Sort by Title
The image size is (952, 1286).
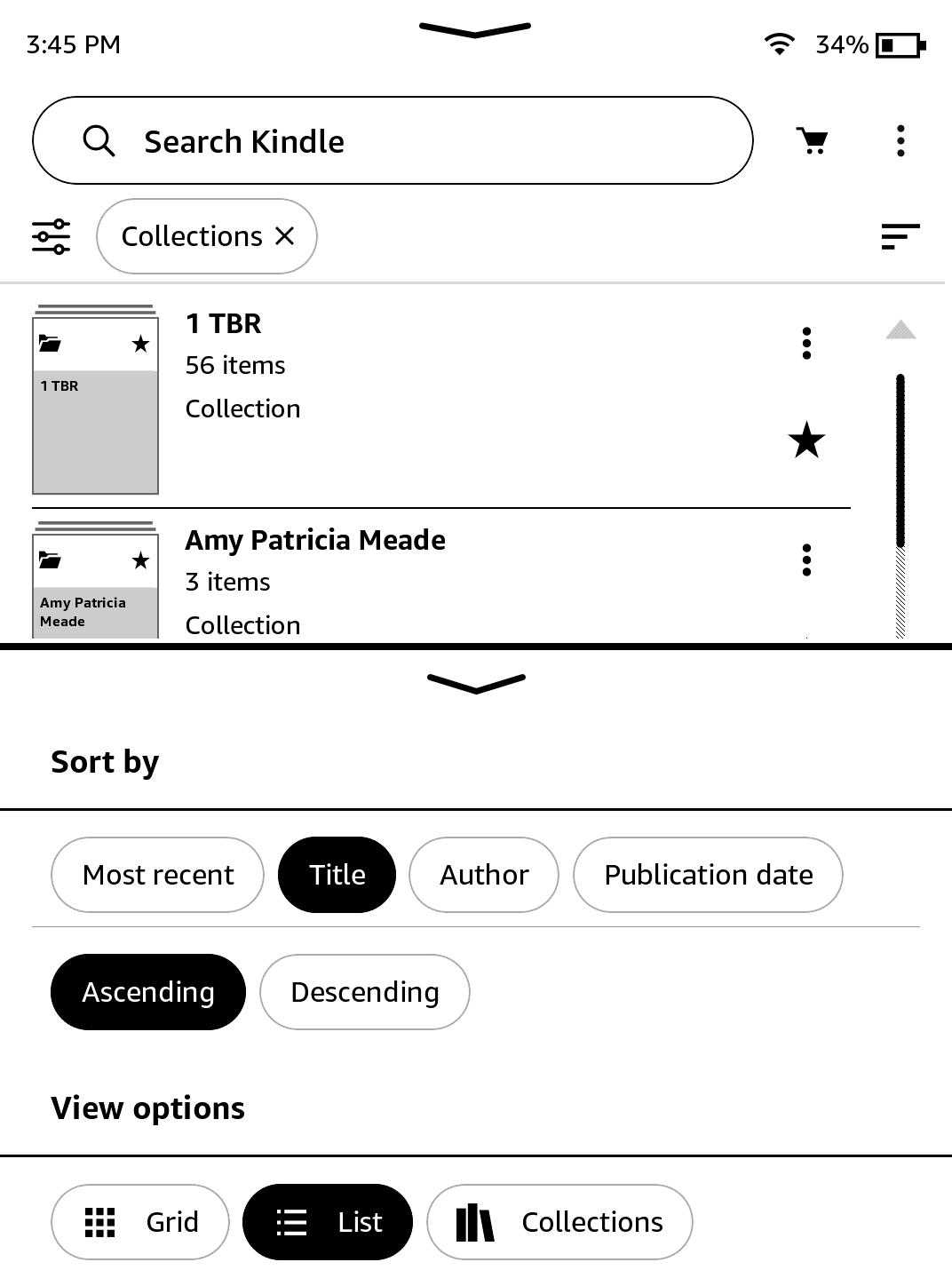tap(337, 875)
